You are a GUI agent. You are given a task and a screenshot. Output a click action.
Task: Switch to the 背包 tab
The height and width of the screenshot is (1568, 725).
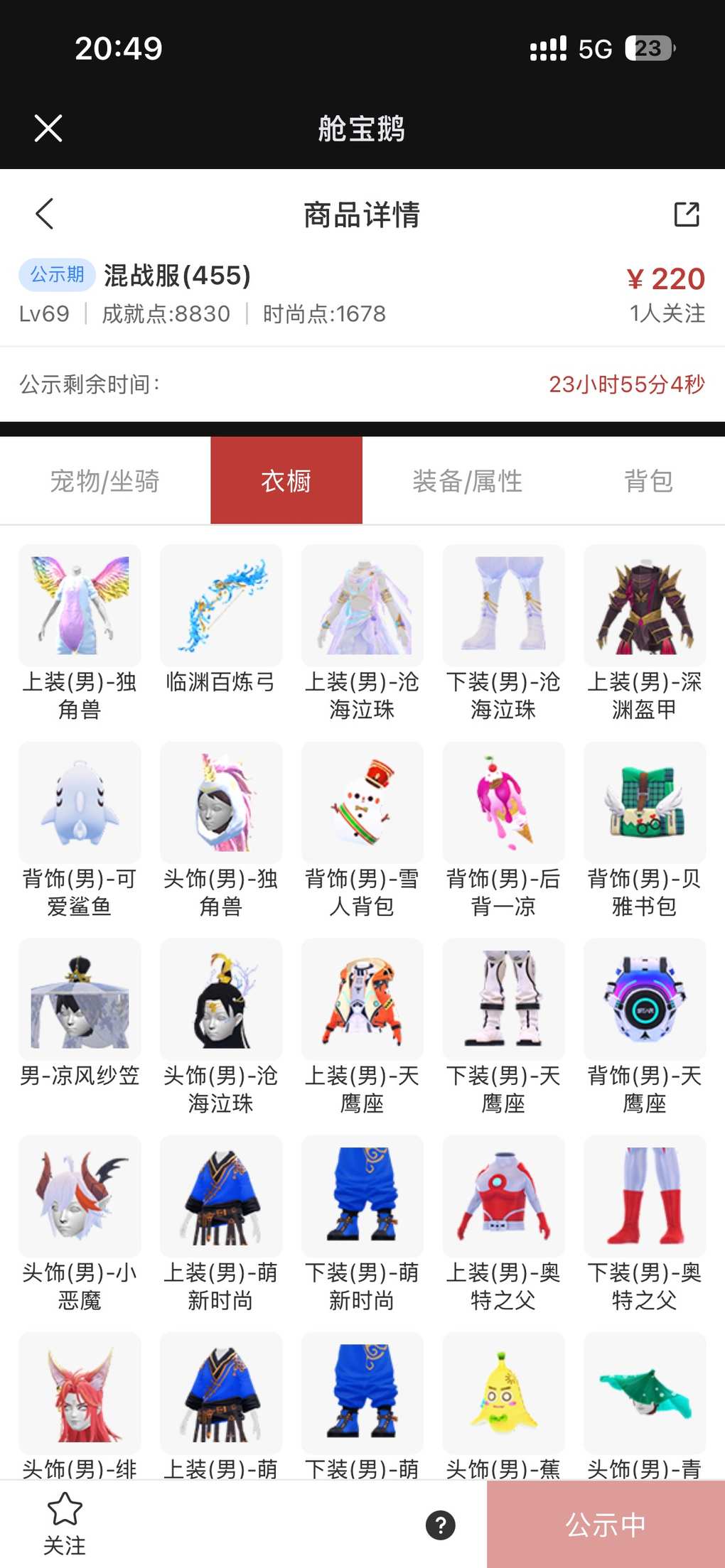[x=648, y=481]
